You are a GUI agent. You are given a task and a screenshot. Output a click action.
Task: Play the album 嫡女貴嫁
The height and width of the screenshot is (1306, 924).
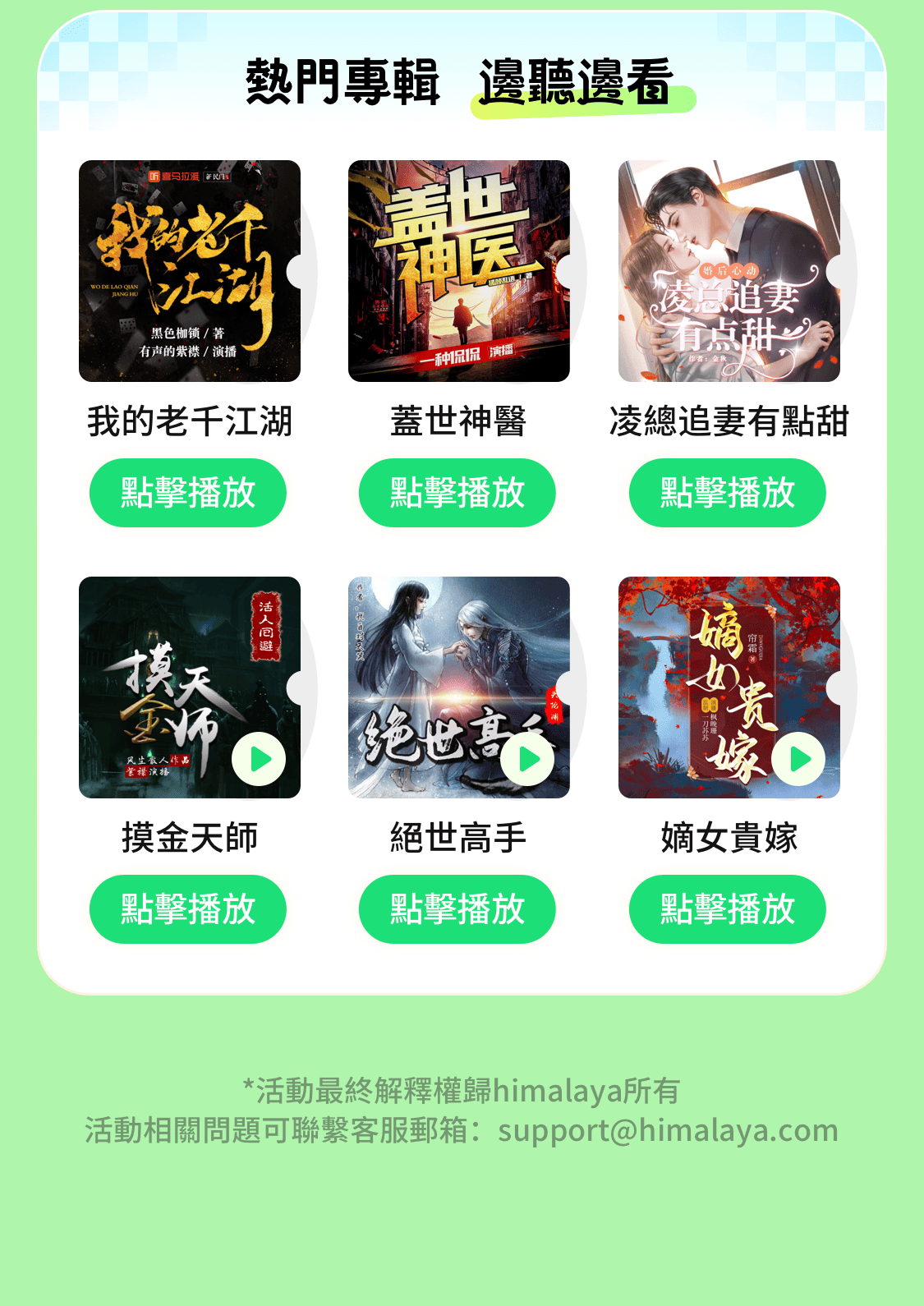point(728,909)
